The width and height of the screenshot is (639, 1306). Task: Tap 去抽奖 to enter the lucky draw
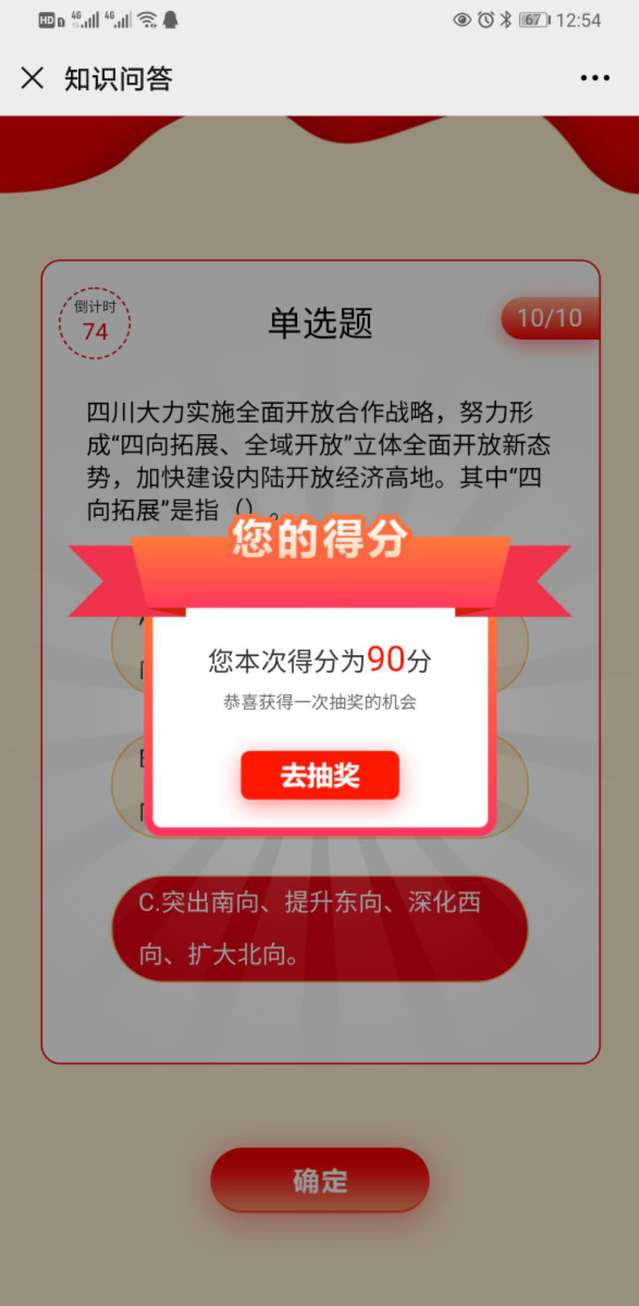pyautogui.click(x=320, y=776)
